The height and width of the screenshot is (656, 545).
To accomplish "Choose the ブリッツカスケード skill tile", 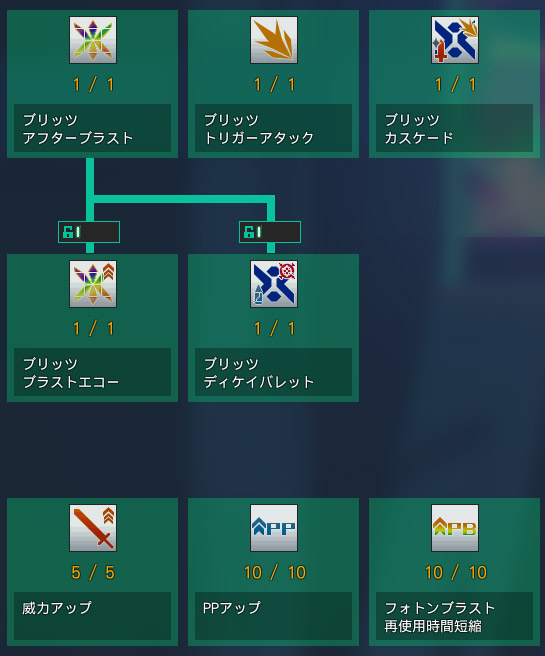I will (x=455, y=84).
